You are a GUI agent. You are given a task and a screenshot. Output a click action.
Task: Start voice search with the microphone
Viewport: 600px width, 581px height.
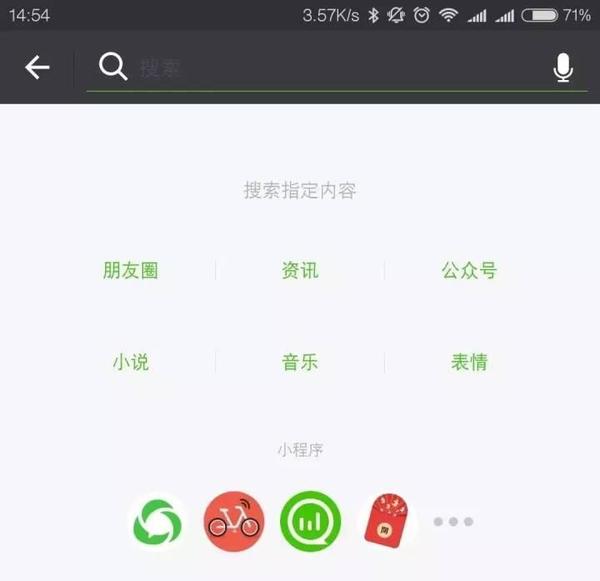[563, 68]
